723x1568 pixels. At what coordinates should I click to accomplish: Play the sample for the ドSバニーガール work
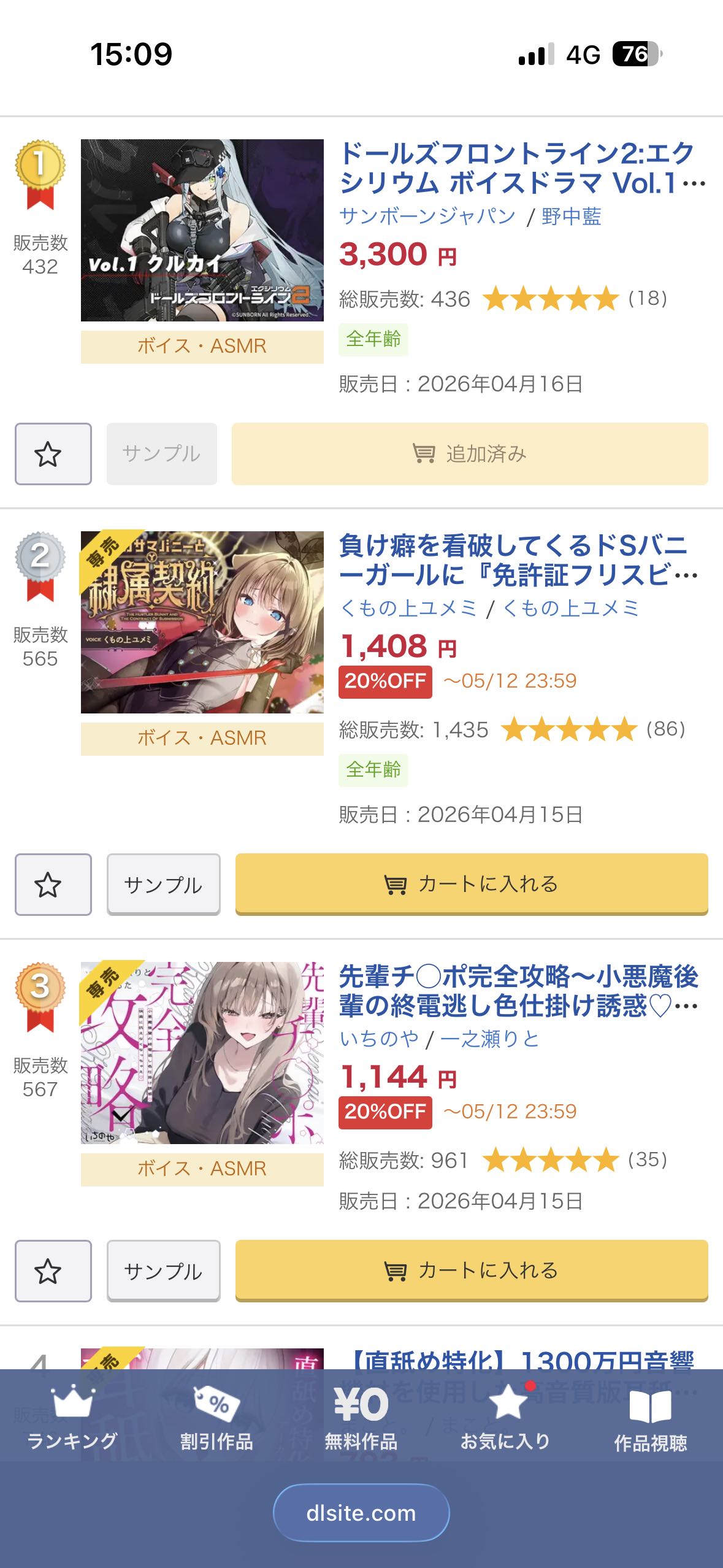coord(163,885)
